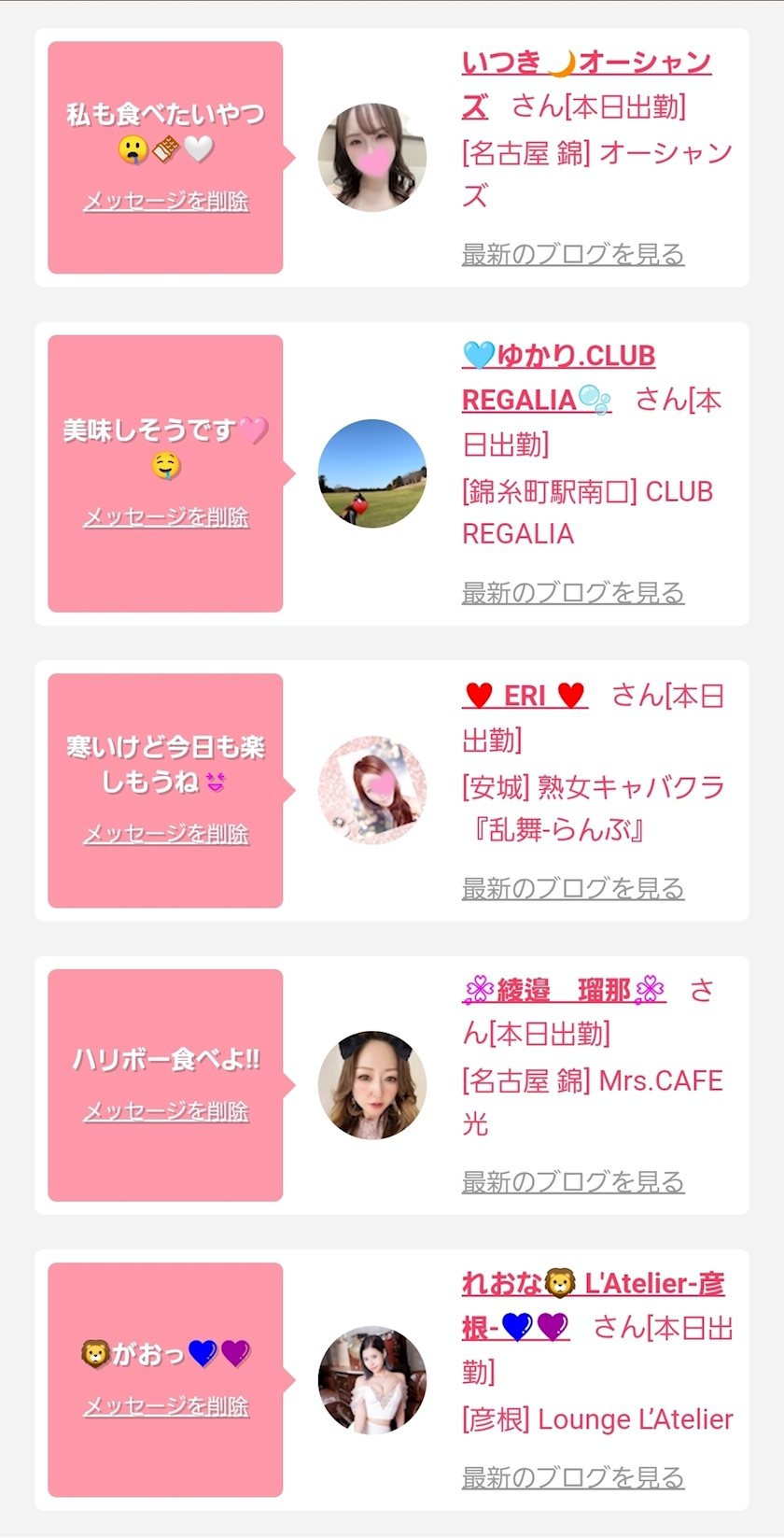
Task: View latest blog of ERI
Action: (572, 888)
